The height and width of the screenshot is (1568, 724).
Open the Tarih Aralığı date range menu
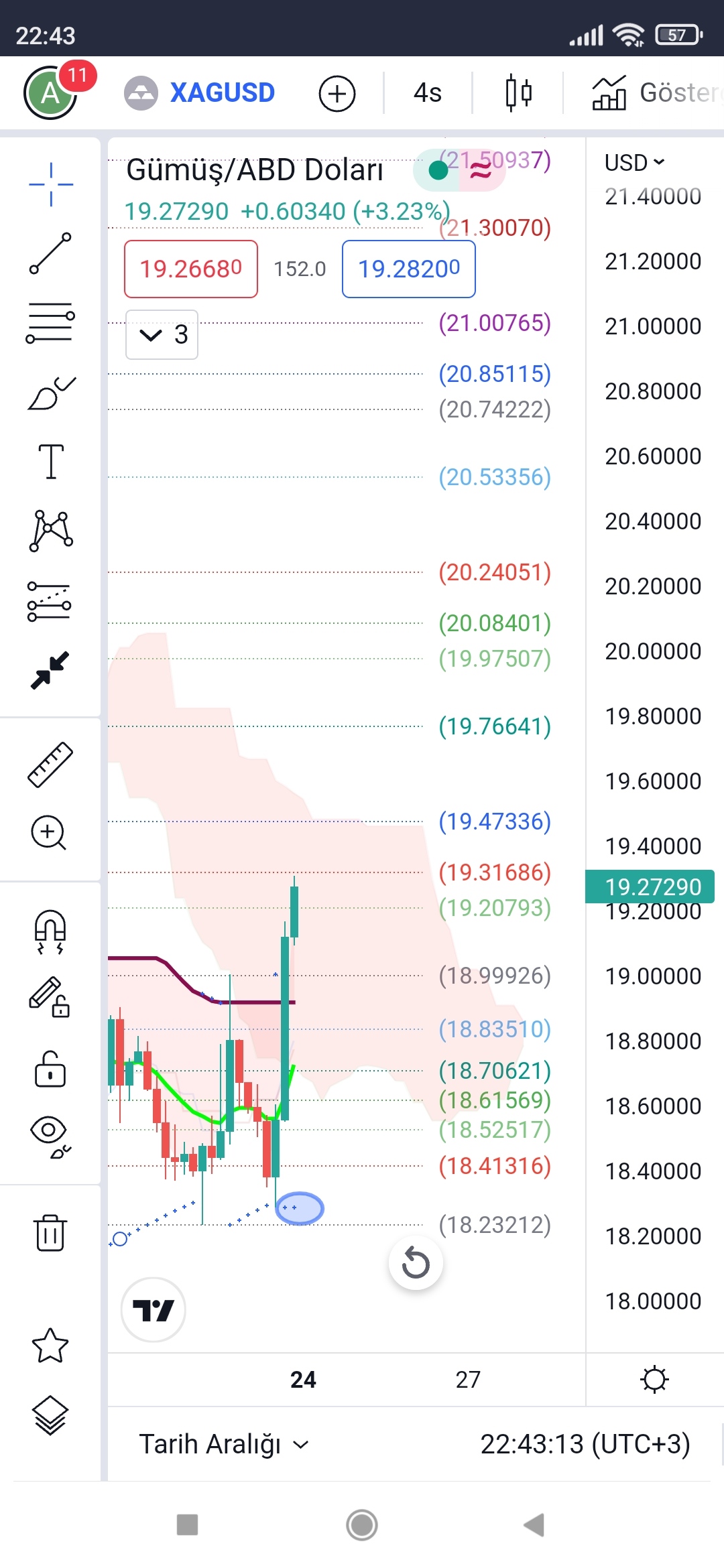point(223,1444)
